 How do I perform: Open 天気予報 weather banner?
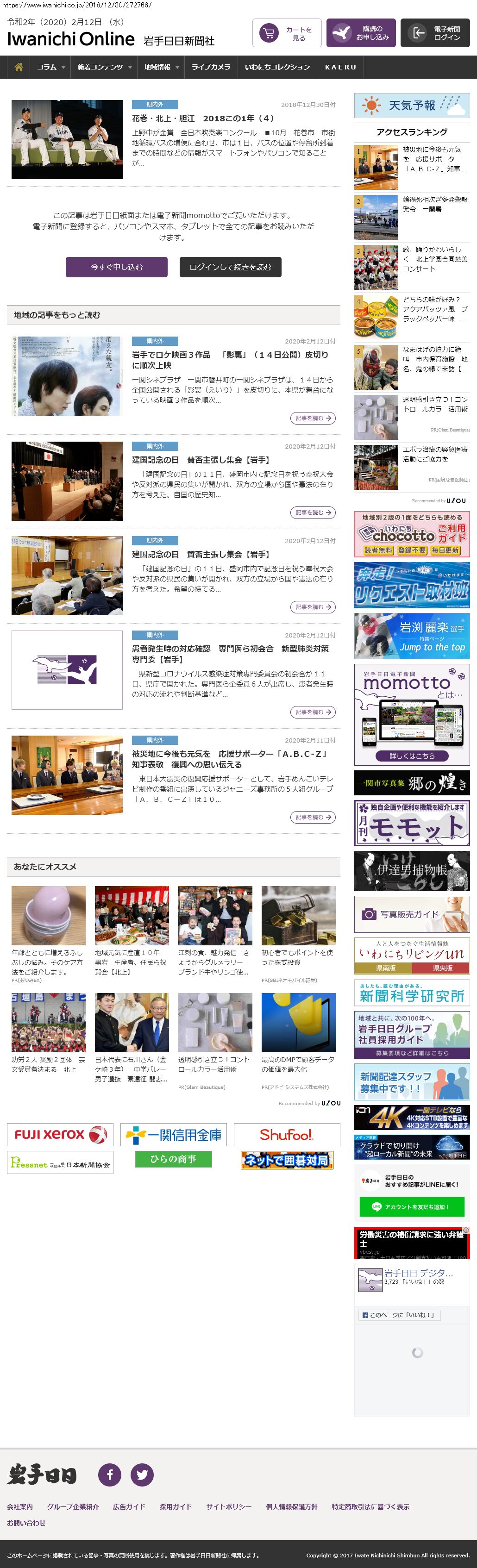(412, 106)
